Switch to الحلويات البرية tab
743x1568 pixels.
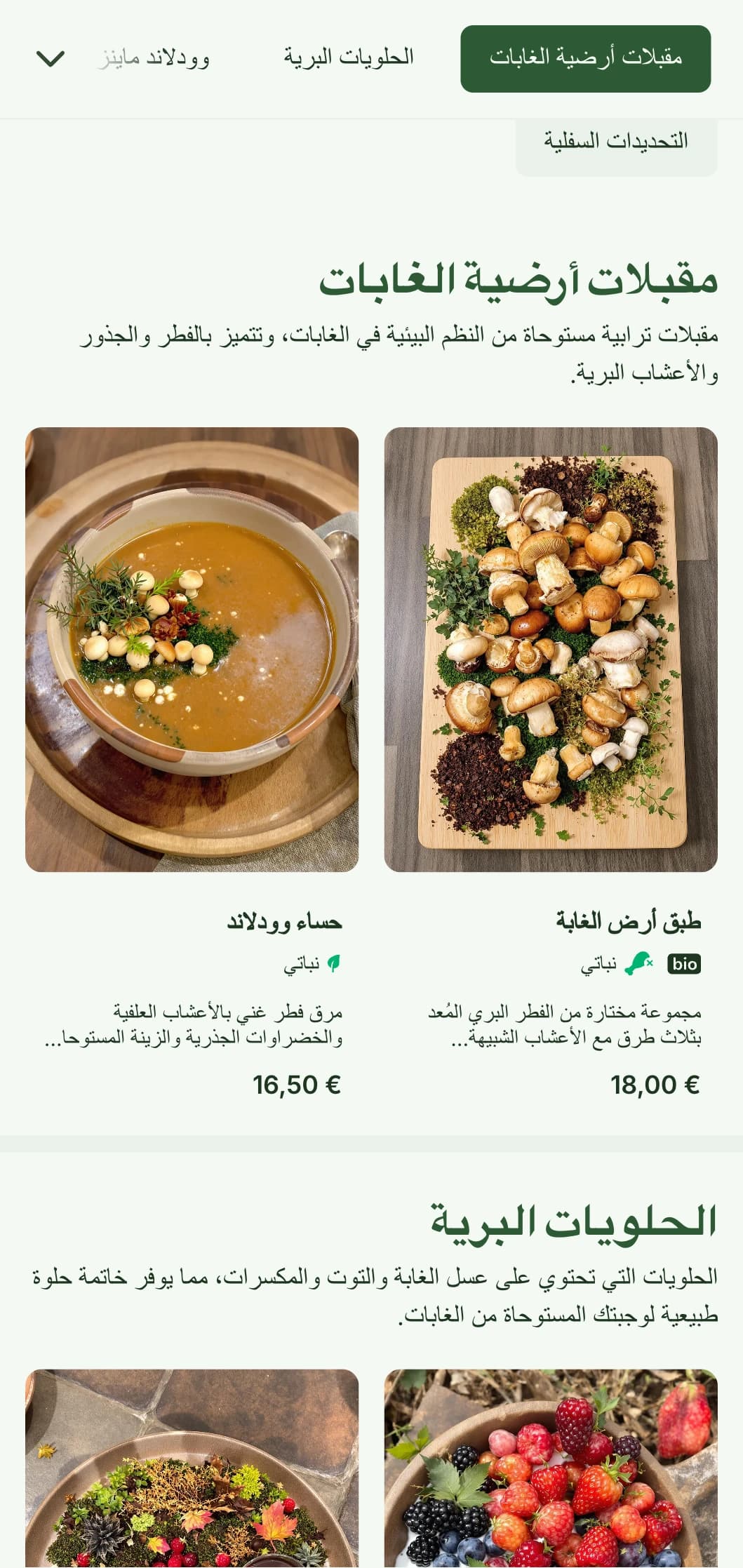pyautogui.click(x=349, y=58)
